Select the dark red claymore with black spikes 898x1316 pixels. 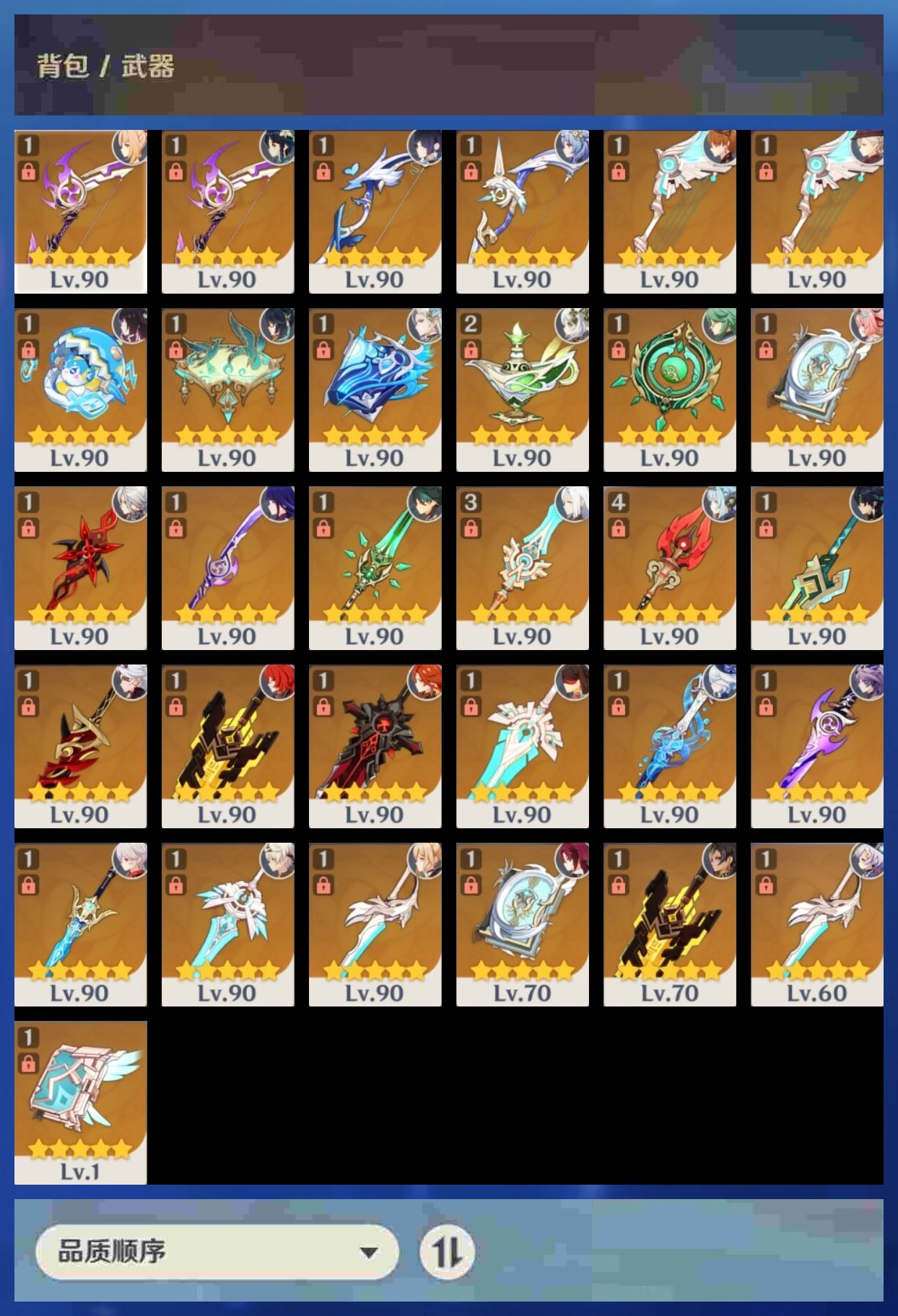[x=375, y=746]
